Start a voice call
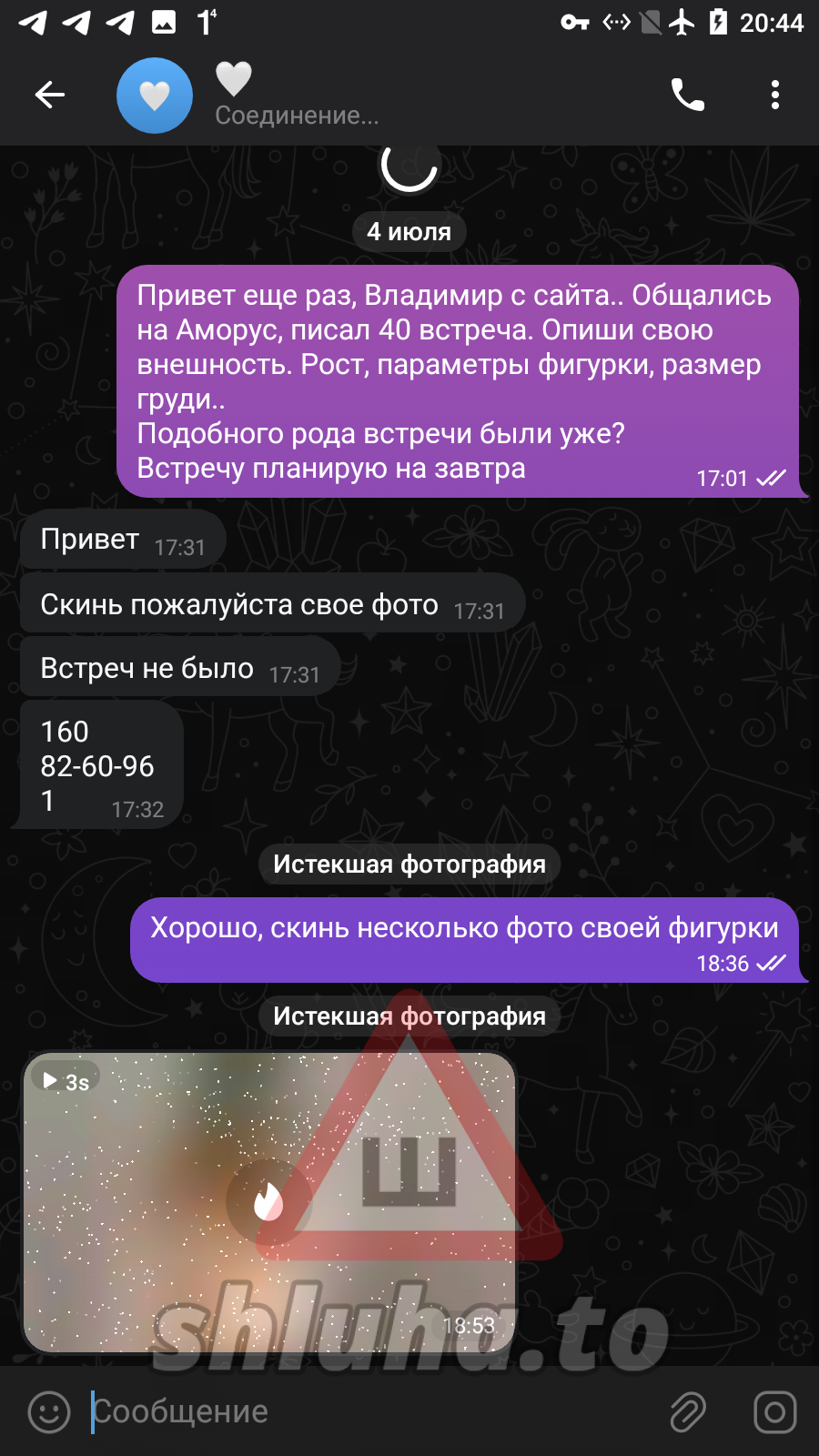Screen dimensions: 819x1456 click(687, 95)
